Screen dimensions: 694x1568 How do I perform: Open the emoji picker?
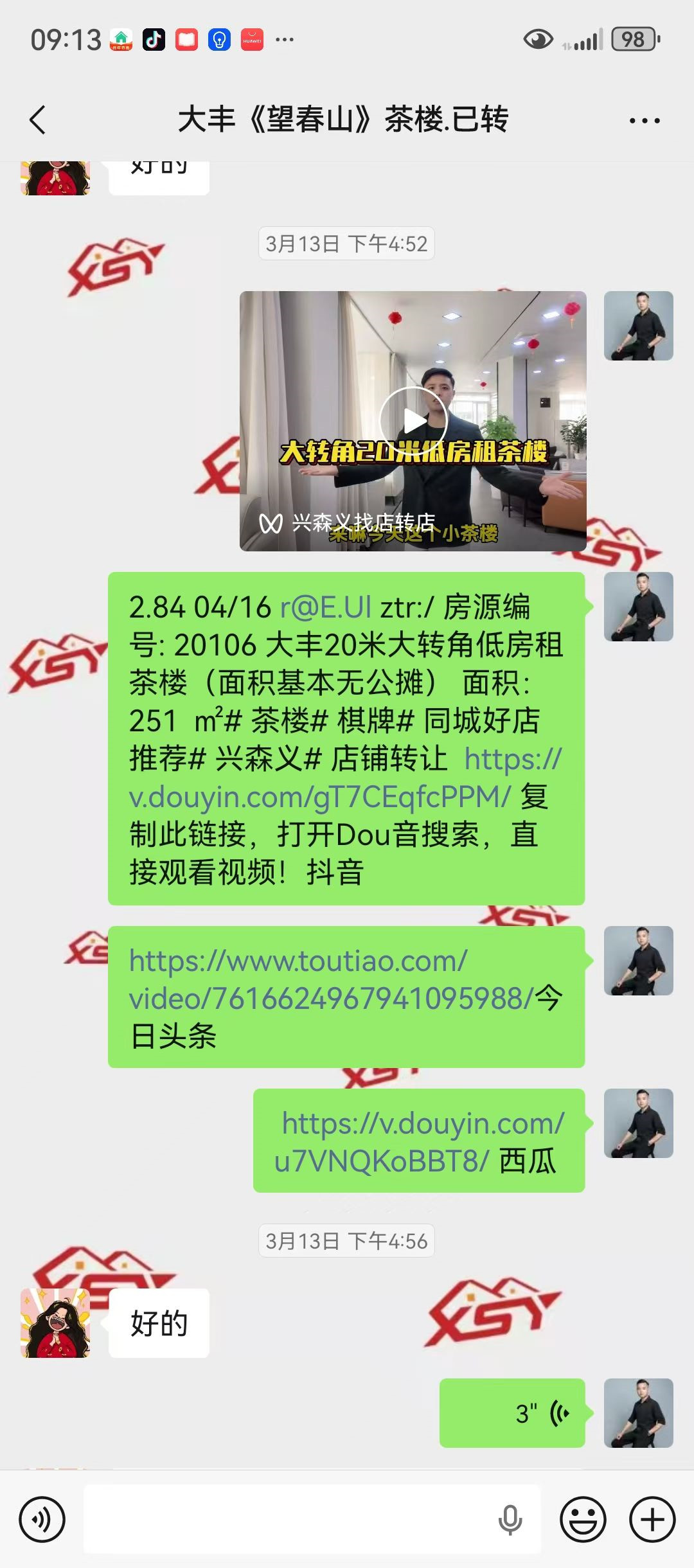click(x=583, y=1520)
